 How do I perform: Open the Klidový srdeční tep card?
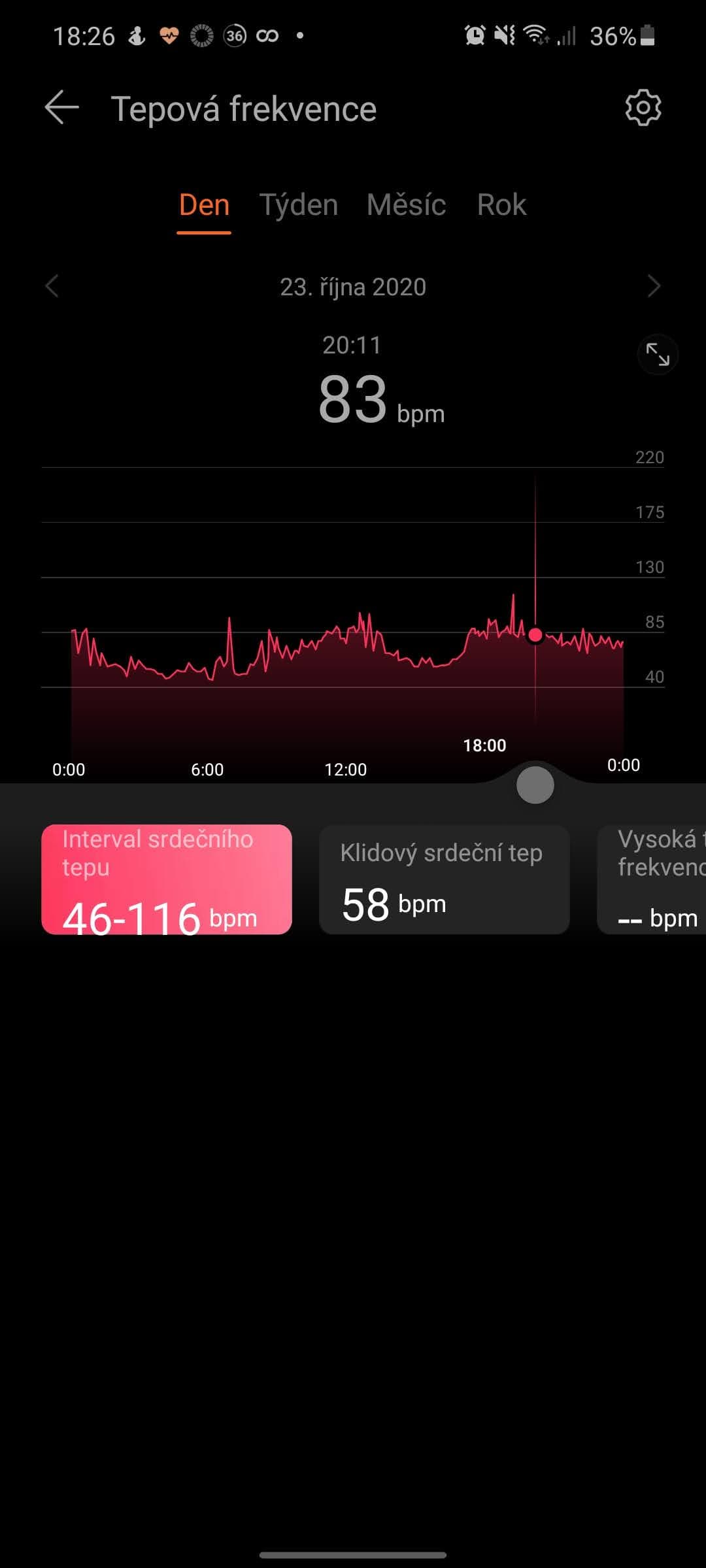point(444,879)
